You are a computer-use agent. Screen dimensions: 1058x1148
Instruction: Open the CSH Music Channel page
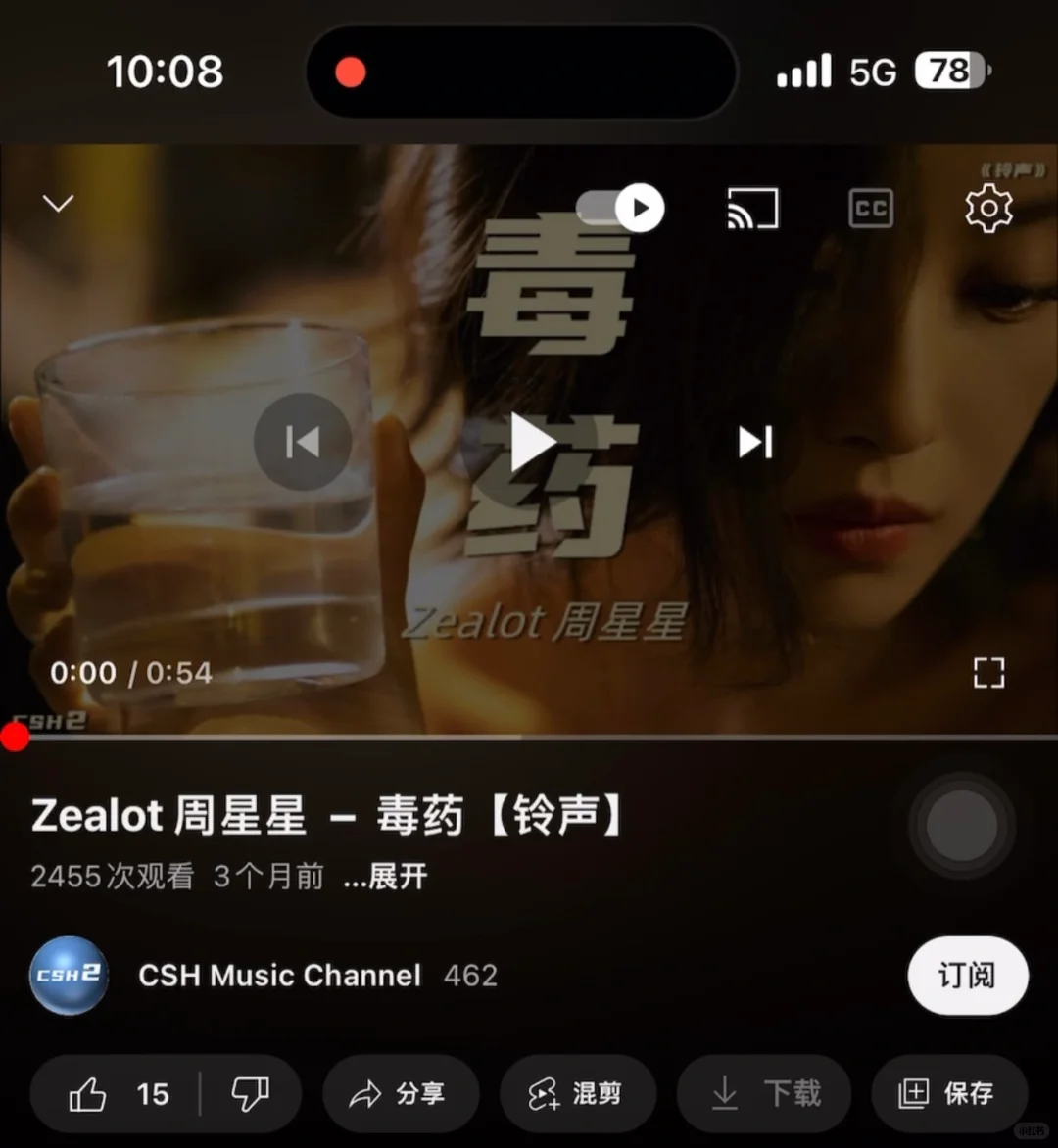(279, 976)
